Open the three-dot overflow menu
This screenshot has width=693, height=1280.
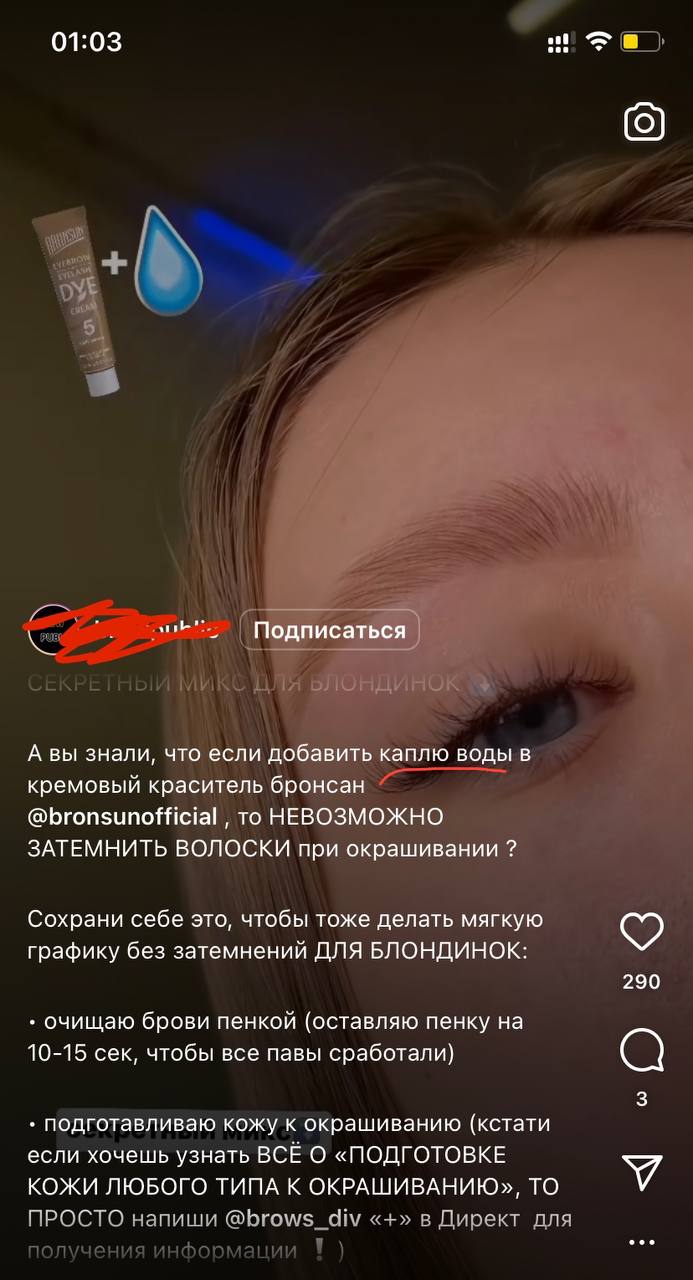tap(641, 1243)
